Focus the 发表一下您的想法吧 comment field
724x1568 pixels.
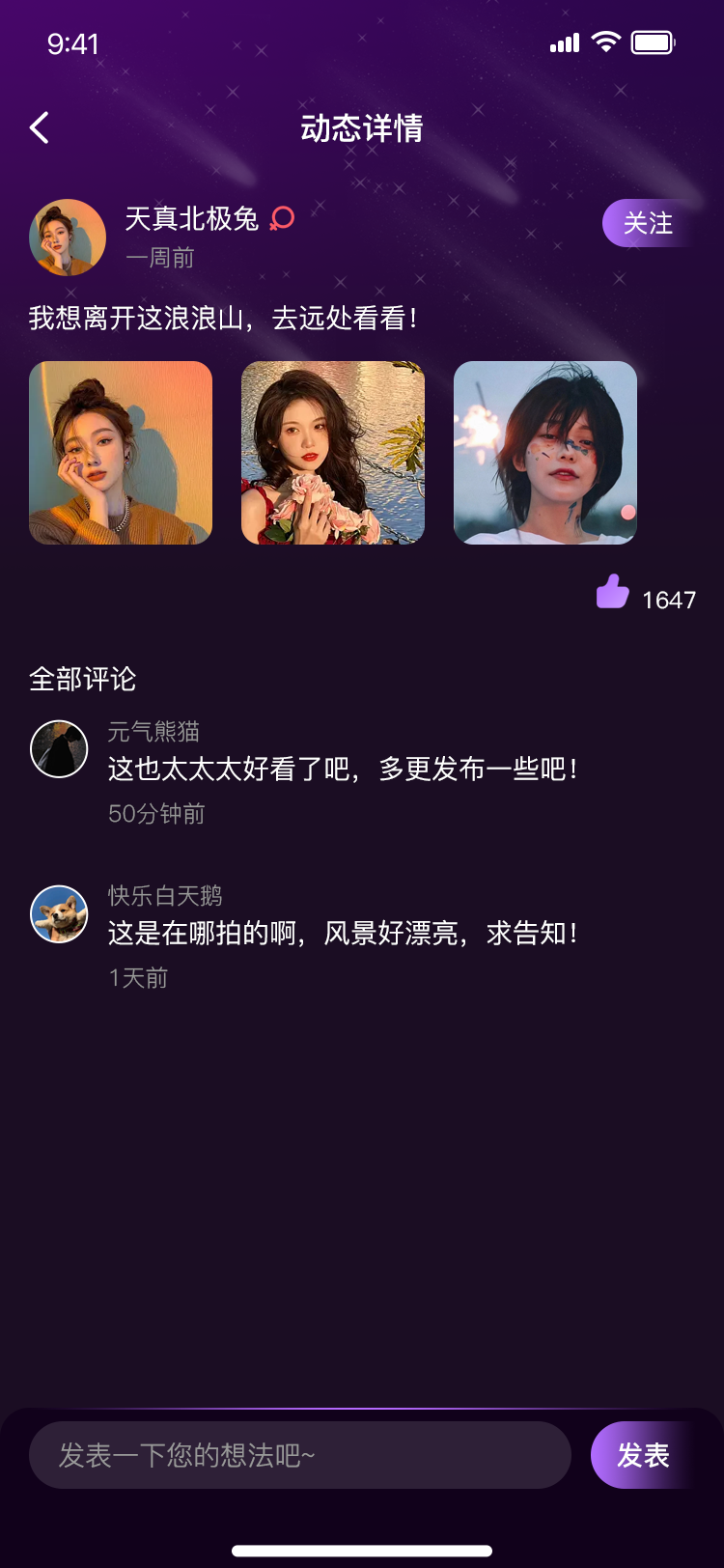[x=299, y=1455]
